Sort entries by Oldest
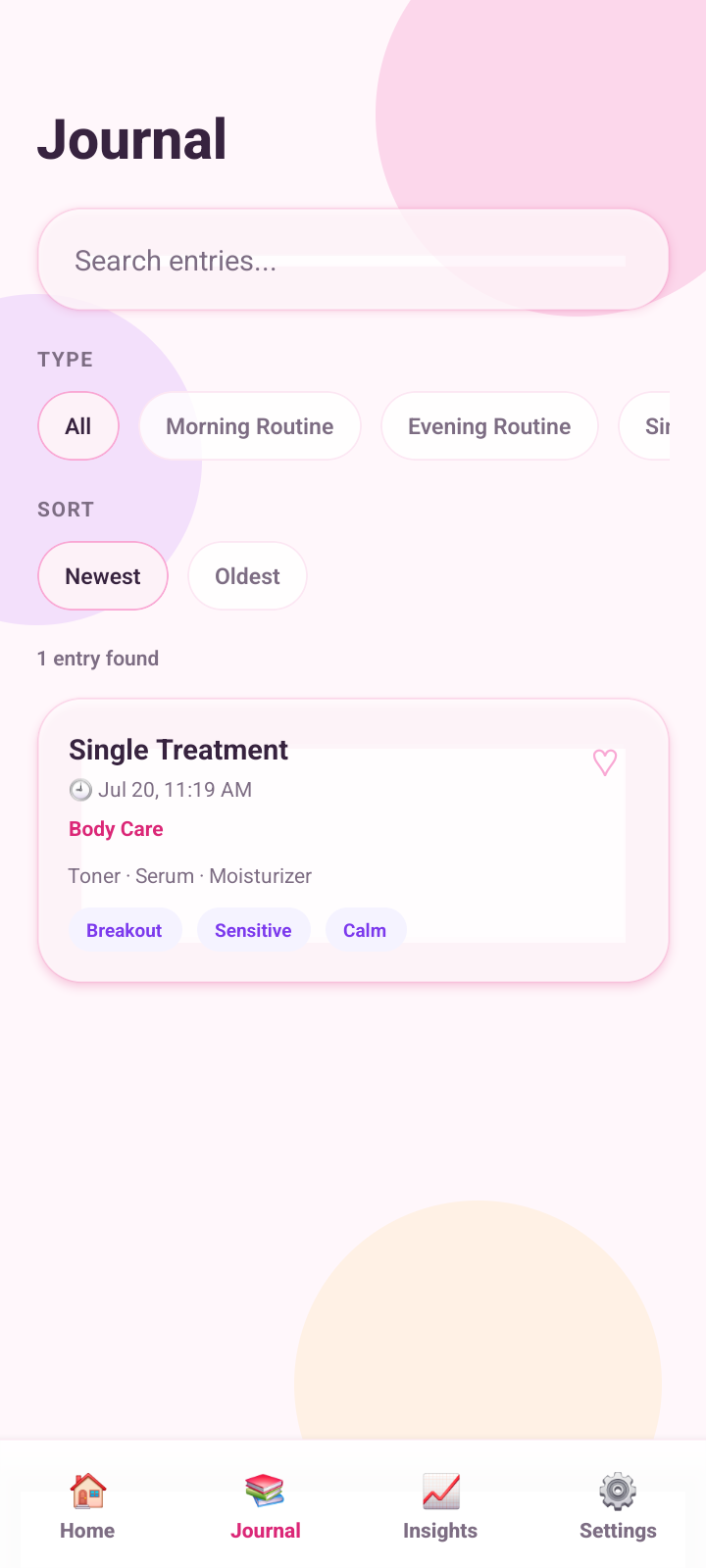Screen dimensions: 706x1568 point(247,576)
